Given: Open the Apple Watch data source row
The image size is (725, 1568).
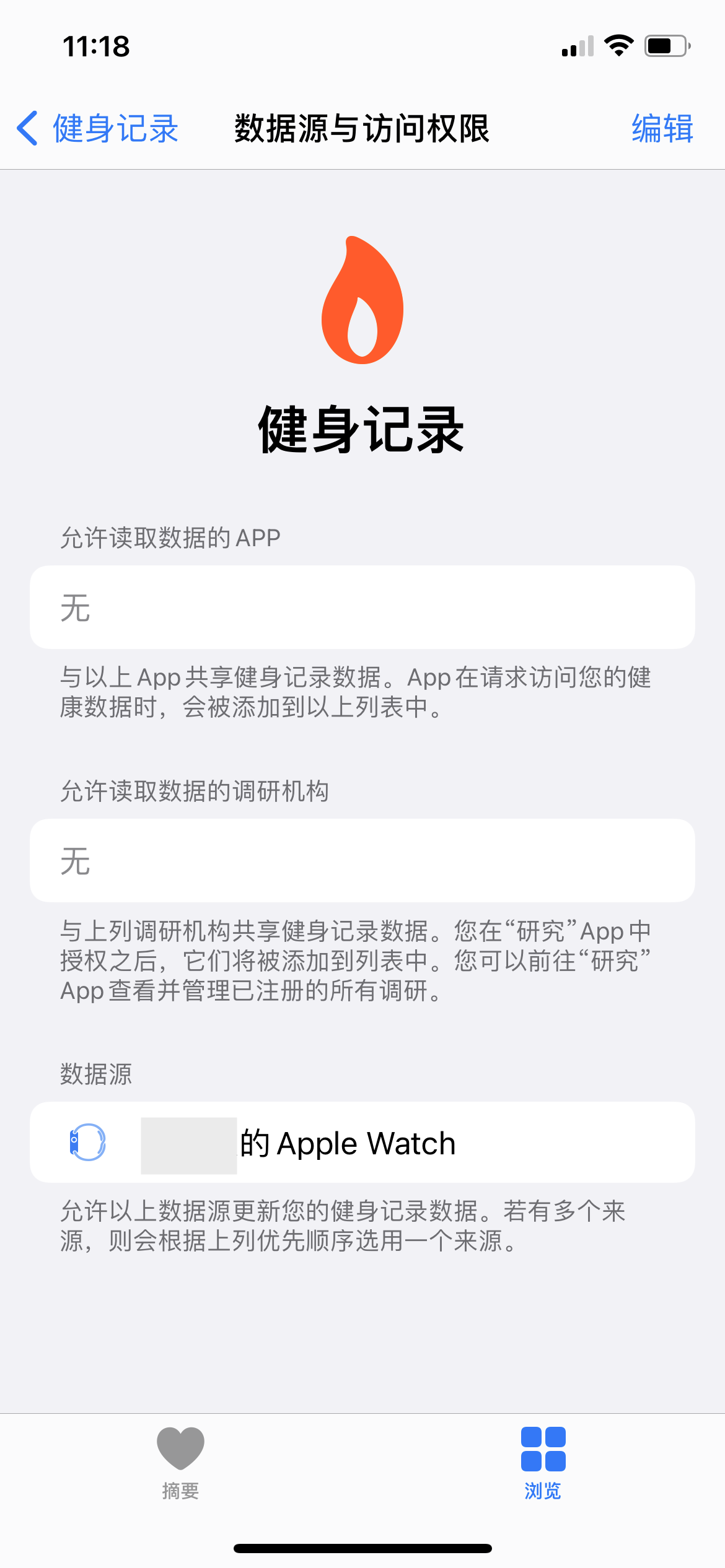Looking at the screenshot, I should [x=362, y=1143].
